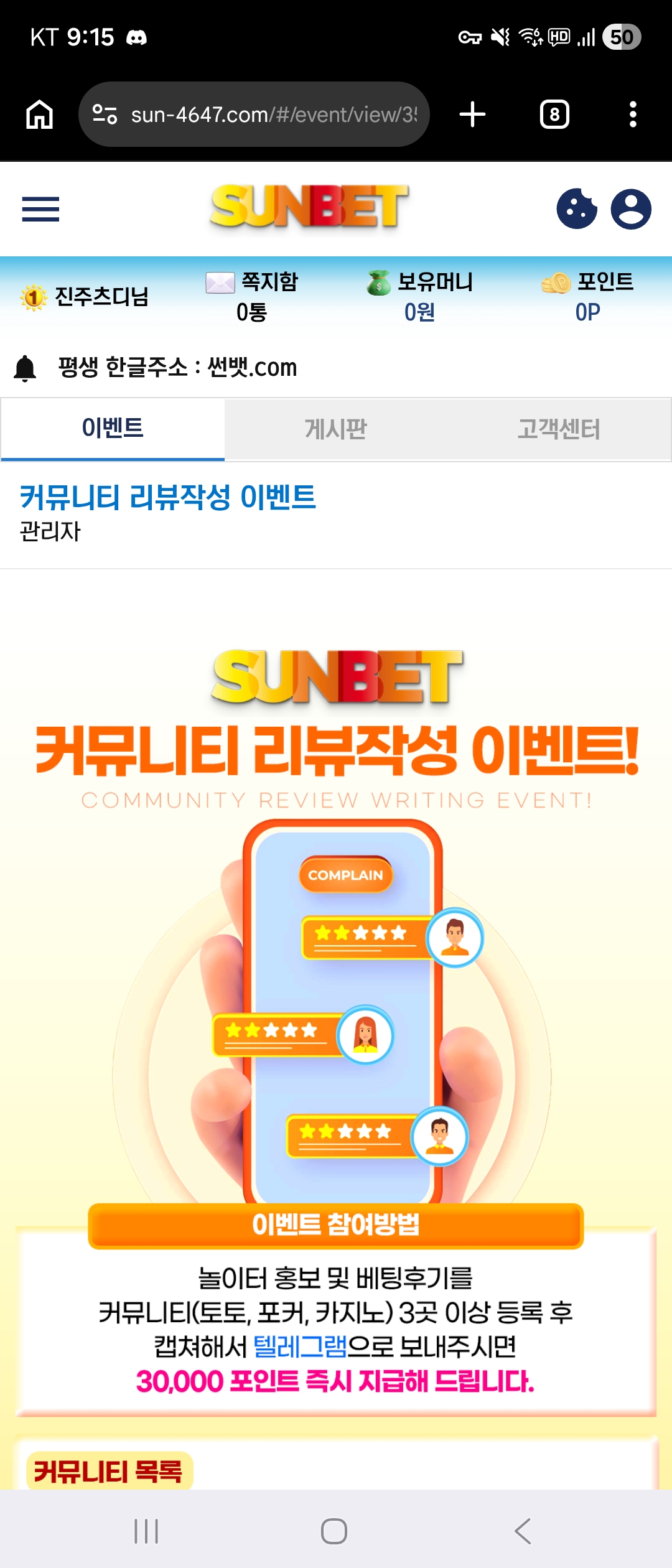The image size is (672, 1568).
Task: Tap the cookie icon in the header
Action: click(577, 209)
